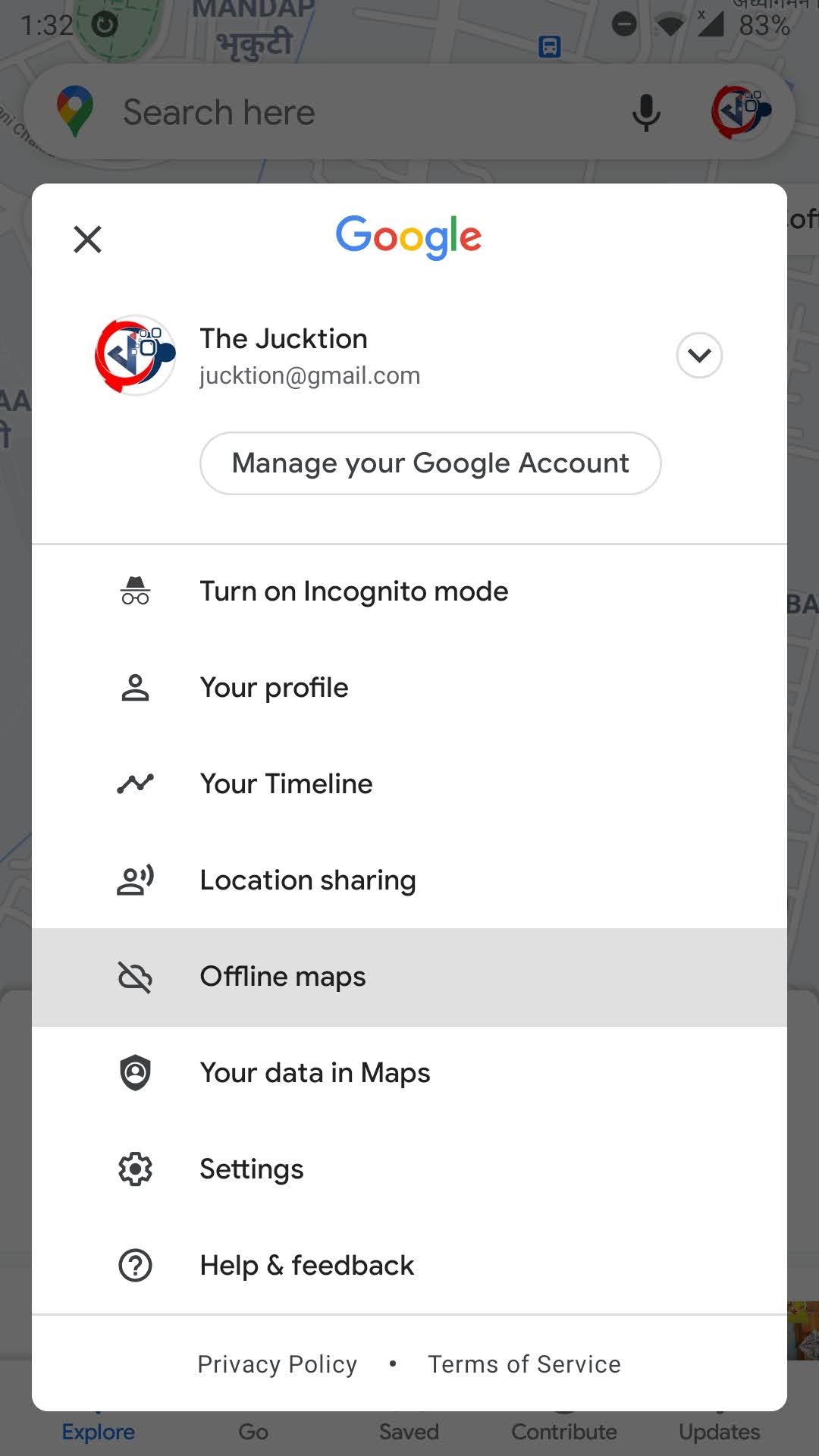This screenshot has width=819, height=1456.
Task: Open Manage your Google Account
Action: point(430,463)
